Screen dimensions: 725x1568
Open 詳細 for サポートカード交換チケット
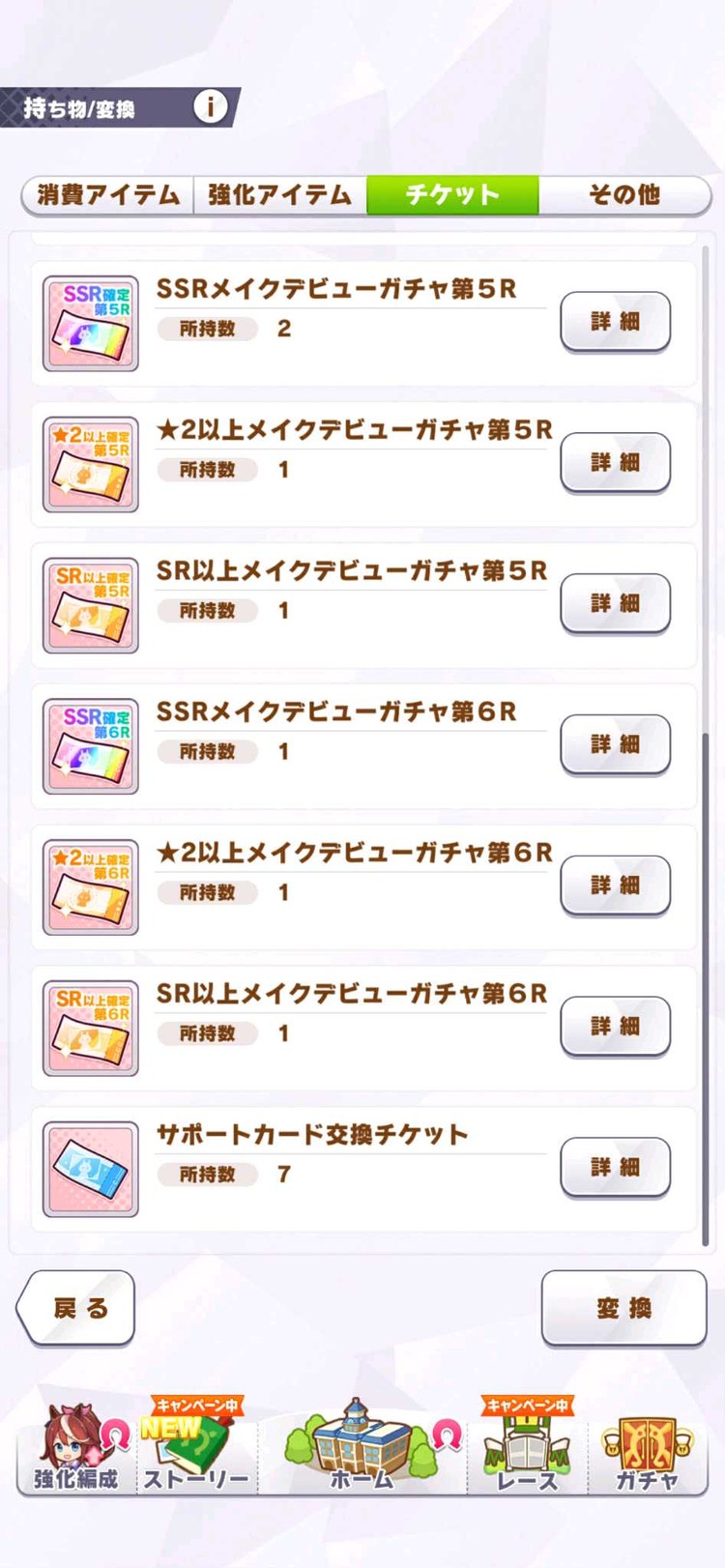(615, 1166)
